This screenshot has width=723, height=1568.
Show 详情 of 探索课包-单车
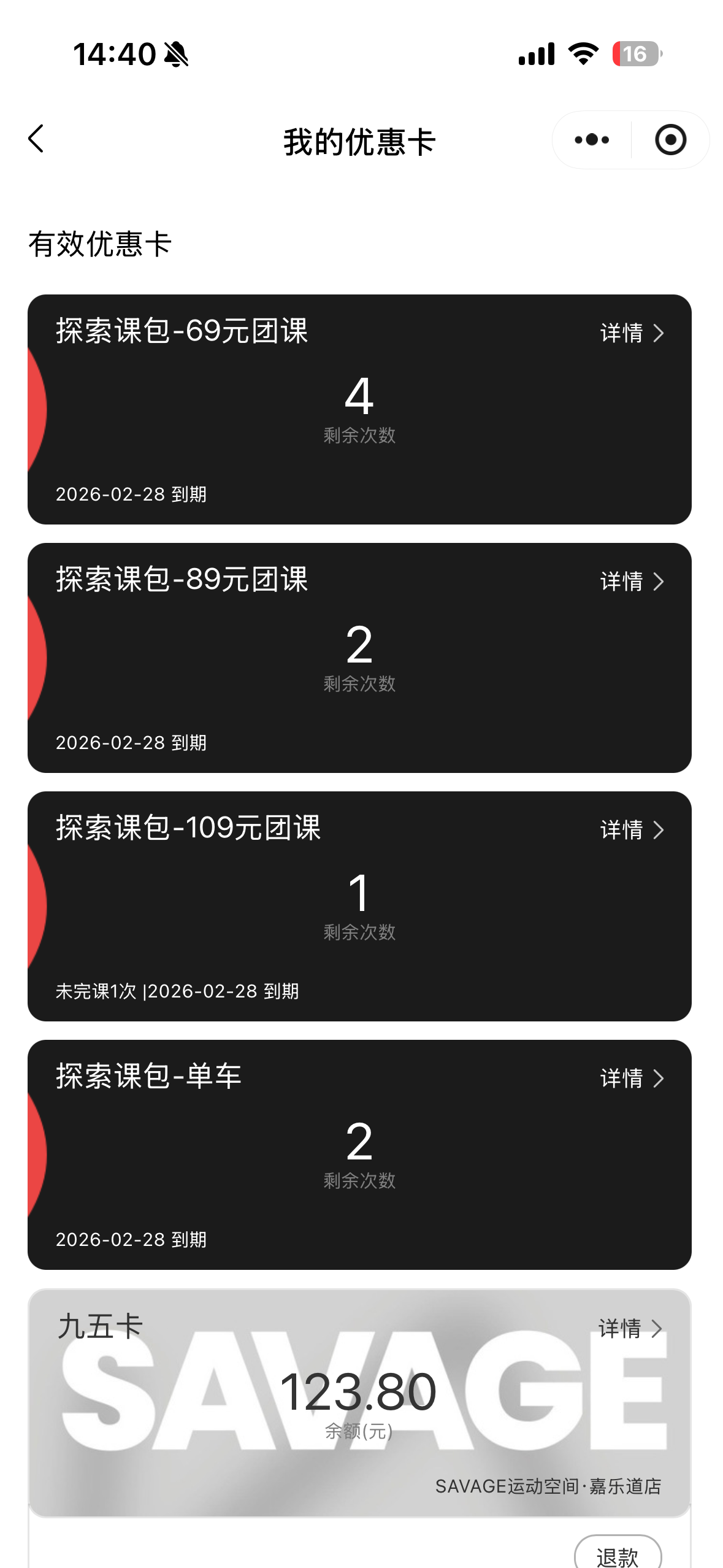coord(632,1078)
